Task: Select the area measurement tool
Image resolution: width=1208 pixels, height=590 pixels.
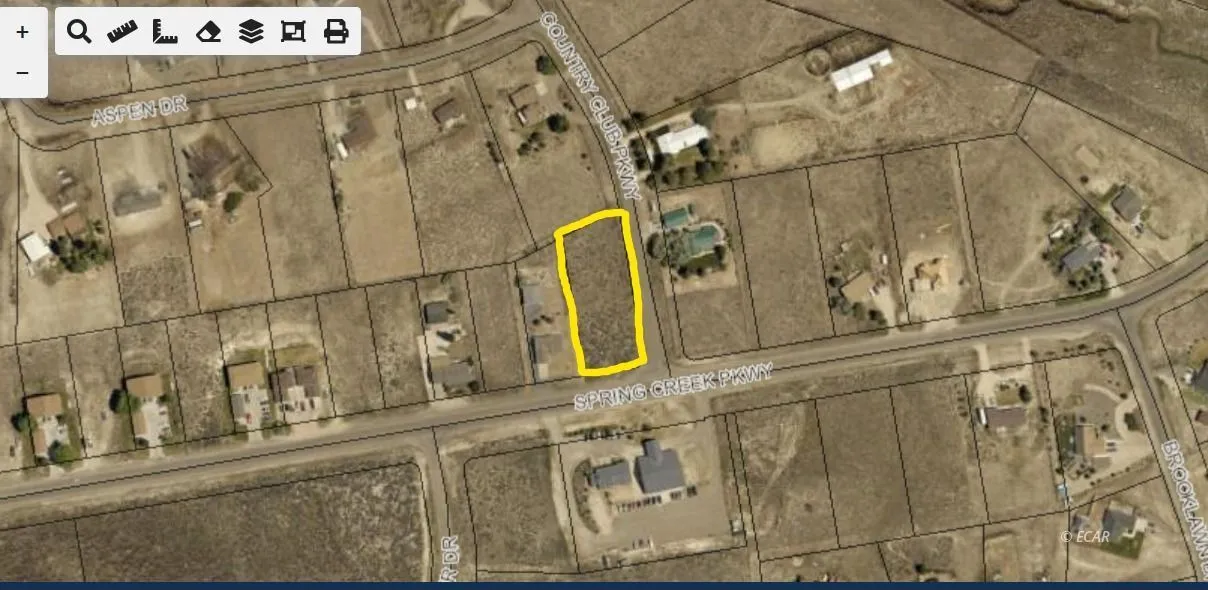Action: point(165,32)
